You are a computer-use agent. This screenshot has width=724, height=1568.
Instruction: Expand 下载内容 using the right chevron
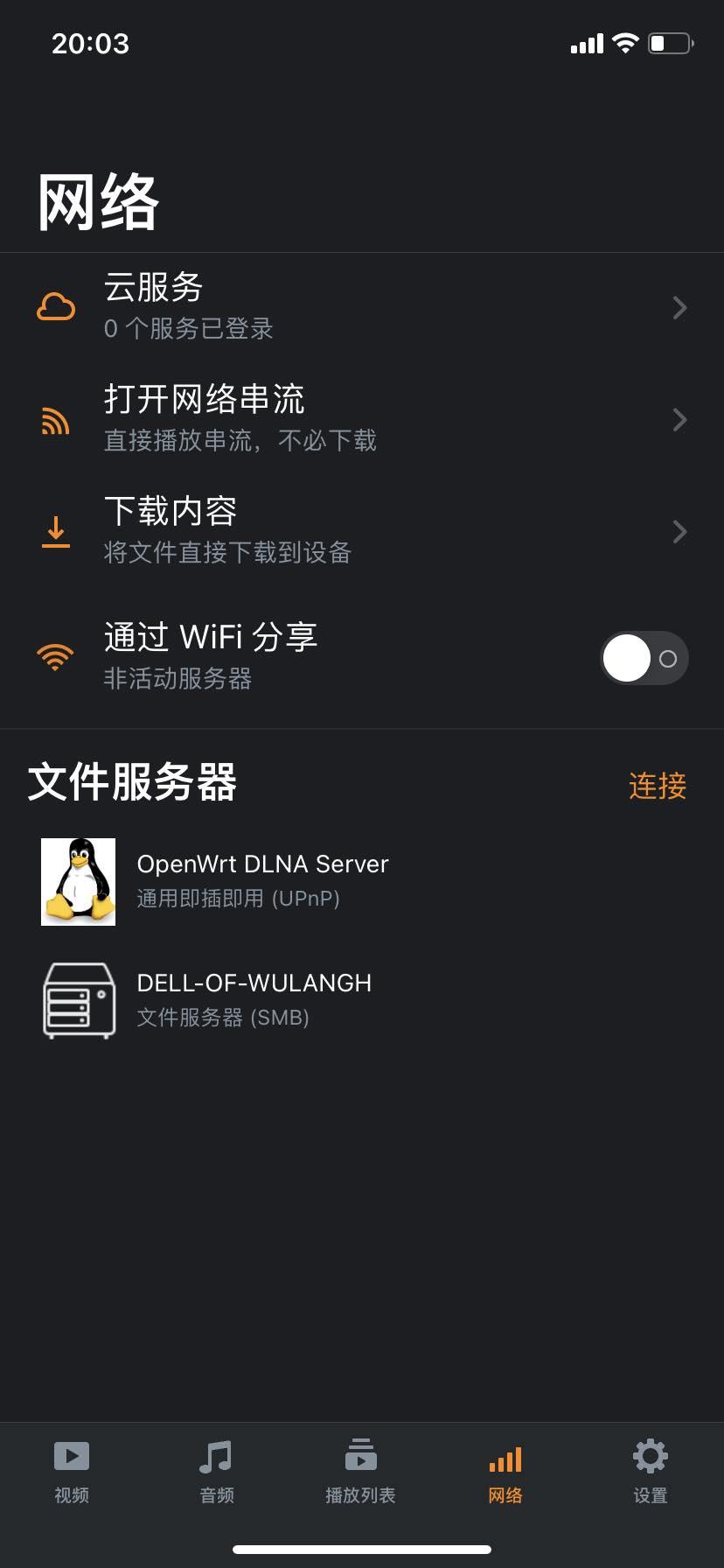point(679,531)
